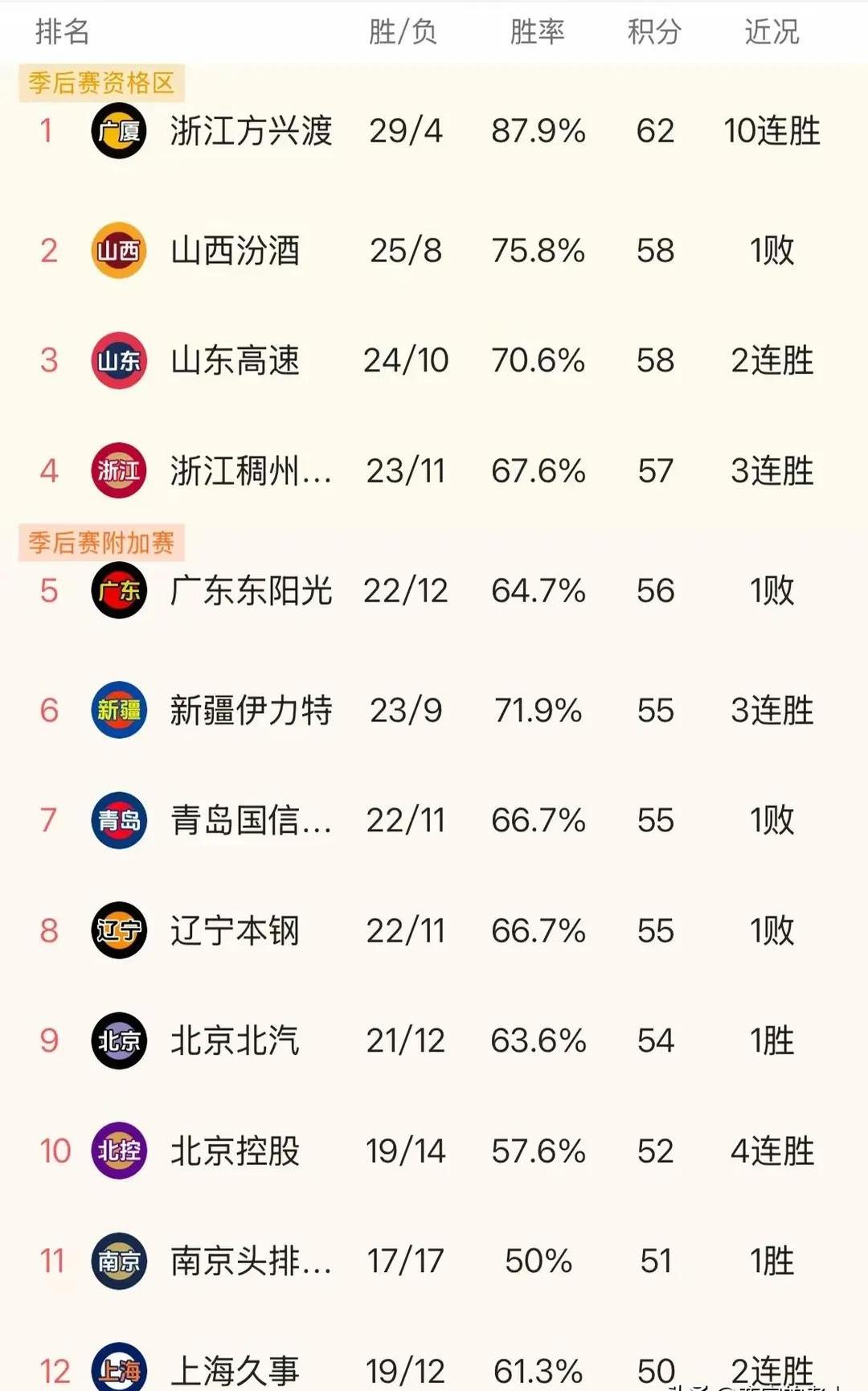Image resolution: width=868 pixels, height=1391 pixels.
Task: Select the 北京控股 purple logo
Action: point(118,1151)
